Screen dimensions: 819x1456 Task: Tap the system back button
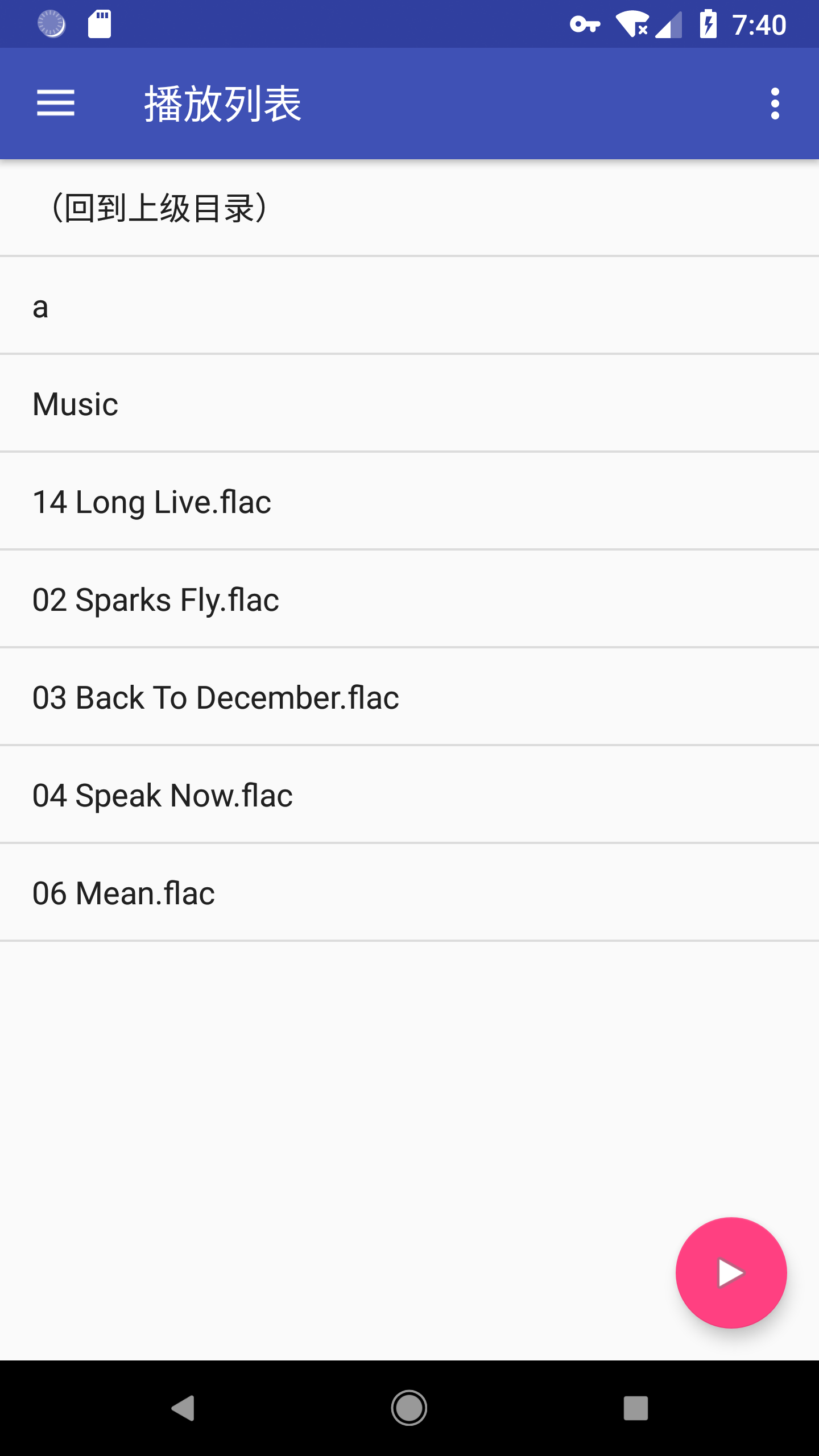(x=183, y=1408)
